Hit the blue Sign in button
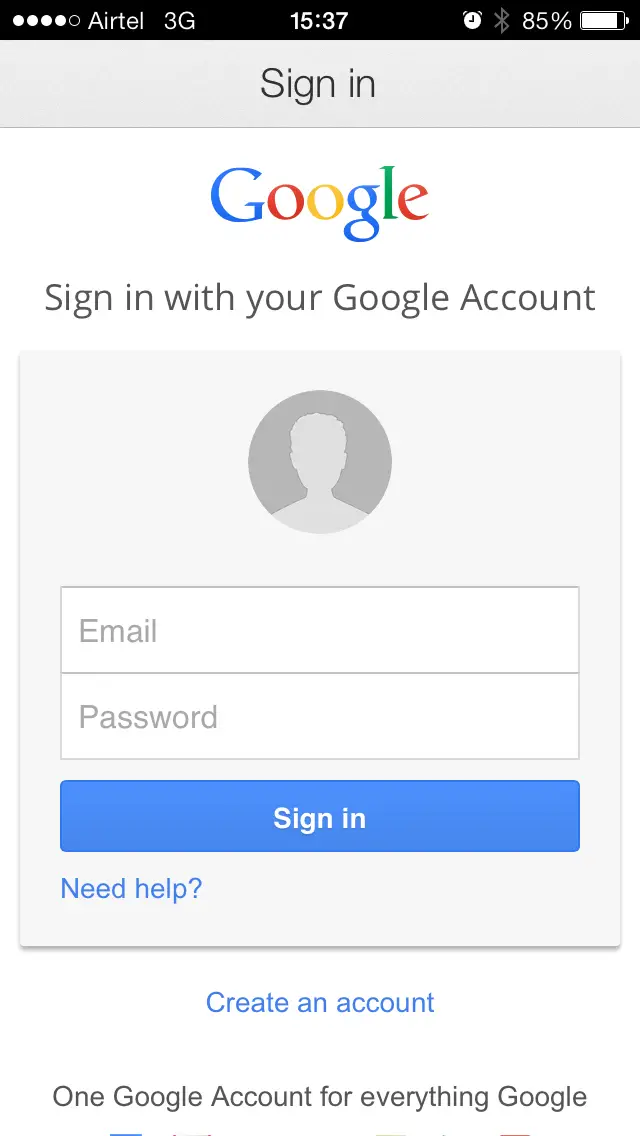This screenshot has width=640, height=1136. (x=320, y=816)
